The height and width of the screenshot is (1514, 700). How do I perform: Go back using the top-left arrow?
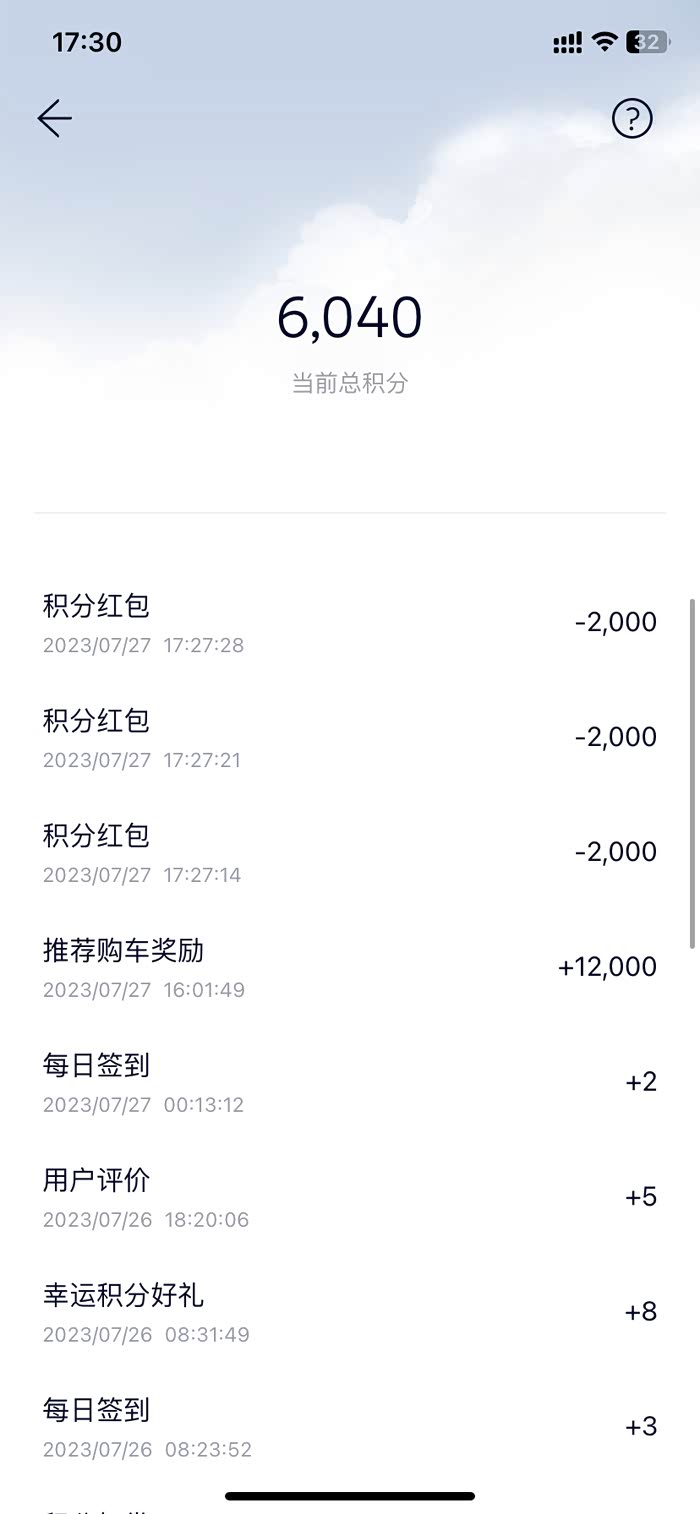pyautogui.click(x=55, y=119)
